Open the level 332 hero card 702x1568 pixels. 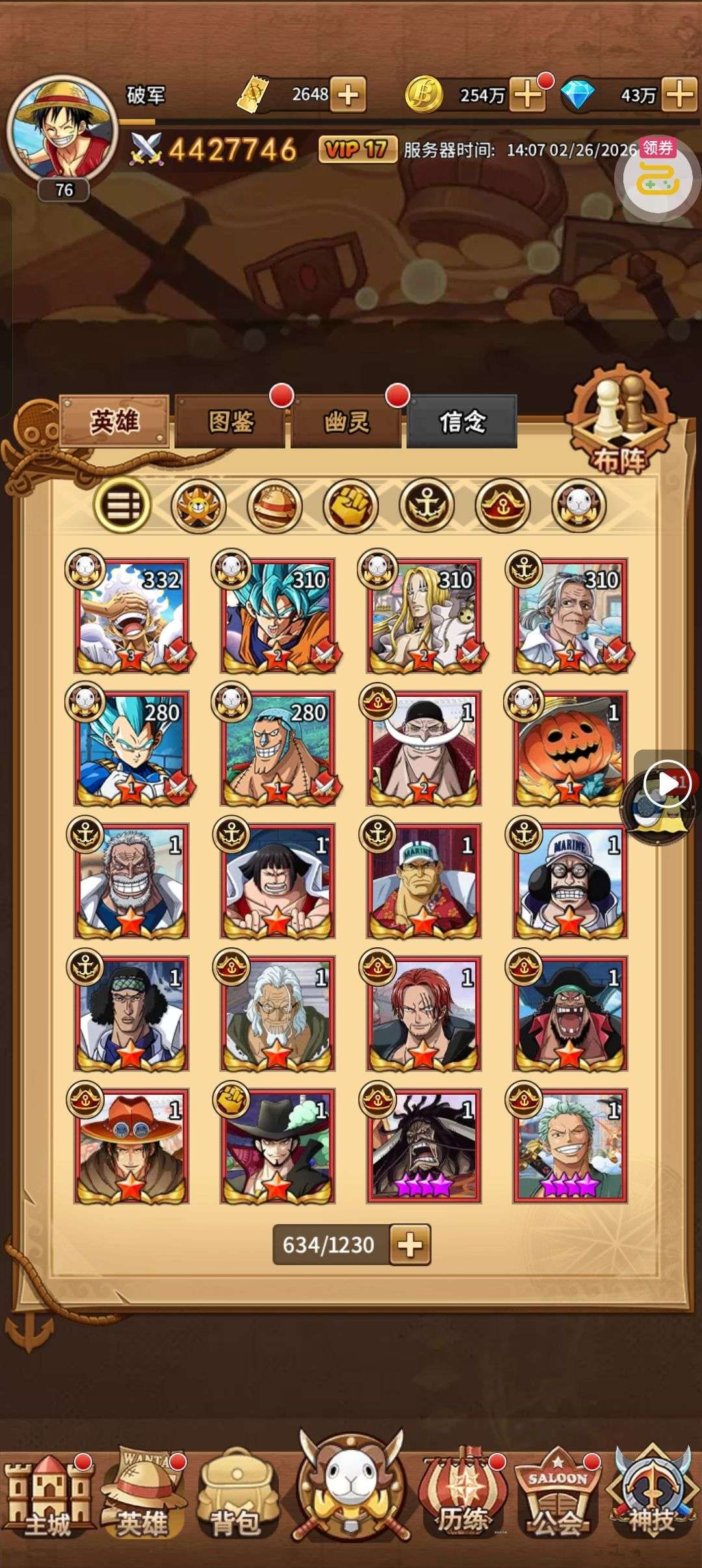131,615
